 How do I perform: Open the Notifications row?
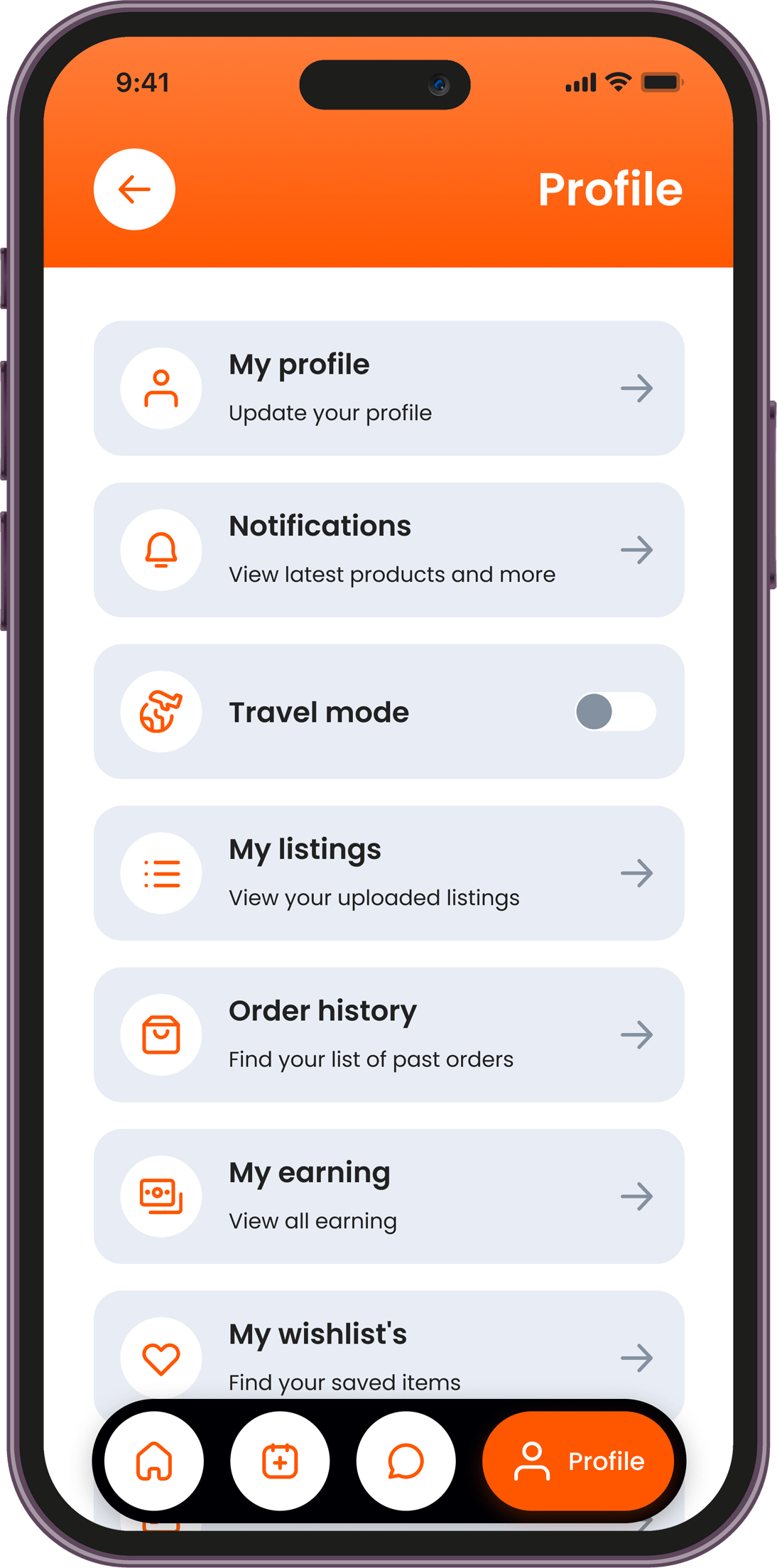388,549
